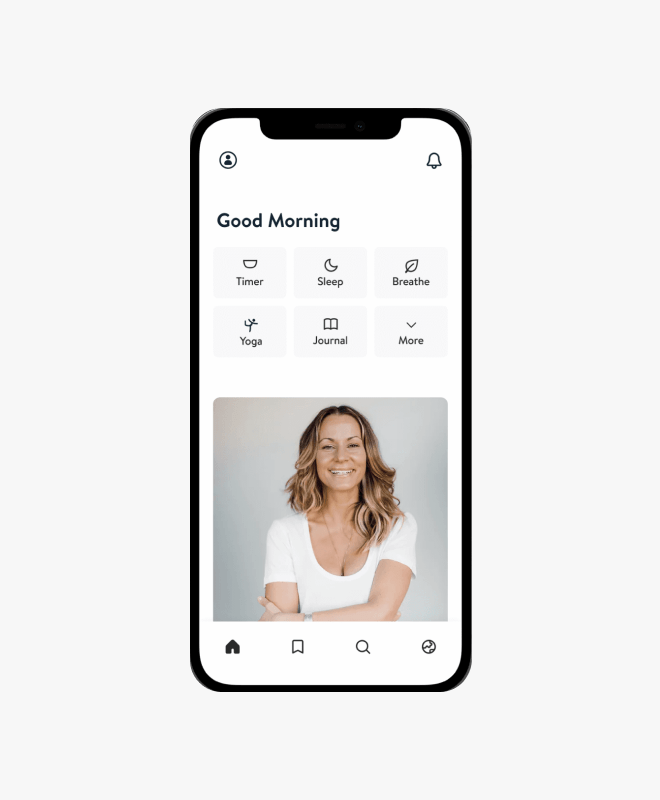Open the smiling woman featured card
The image size is (660, 800).
[330, 508]
